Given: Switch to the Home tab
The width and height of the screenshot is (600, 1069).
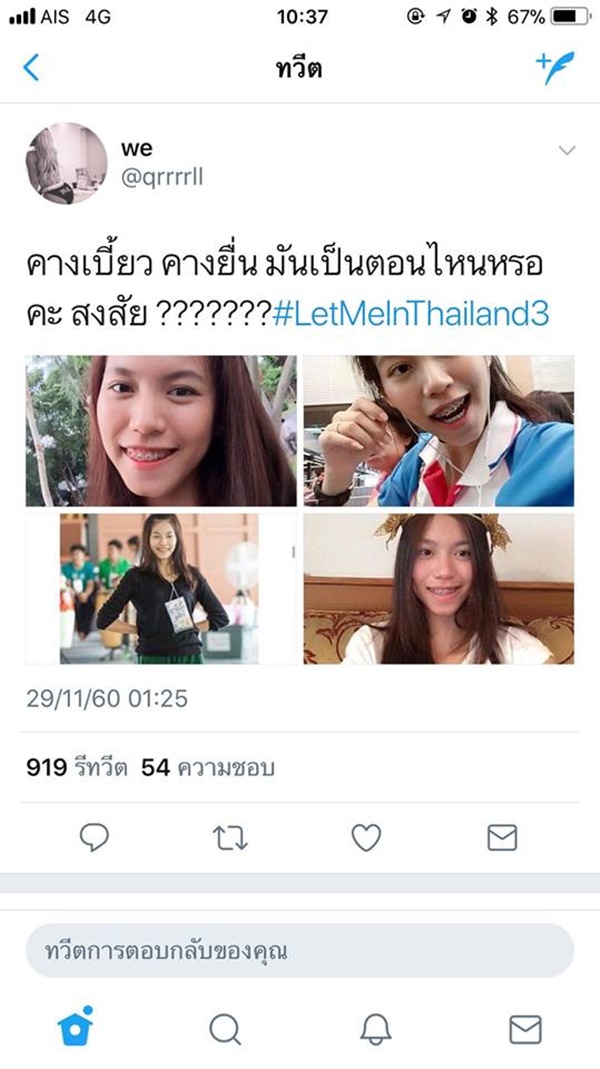Looking at the screenshot, I should (75, 1027).
